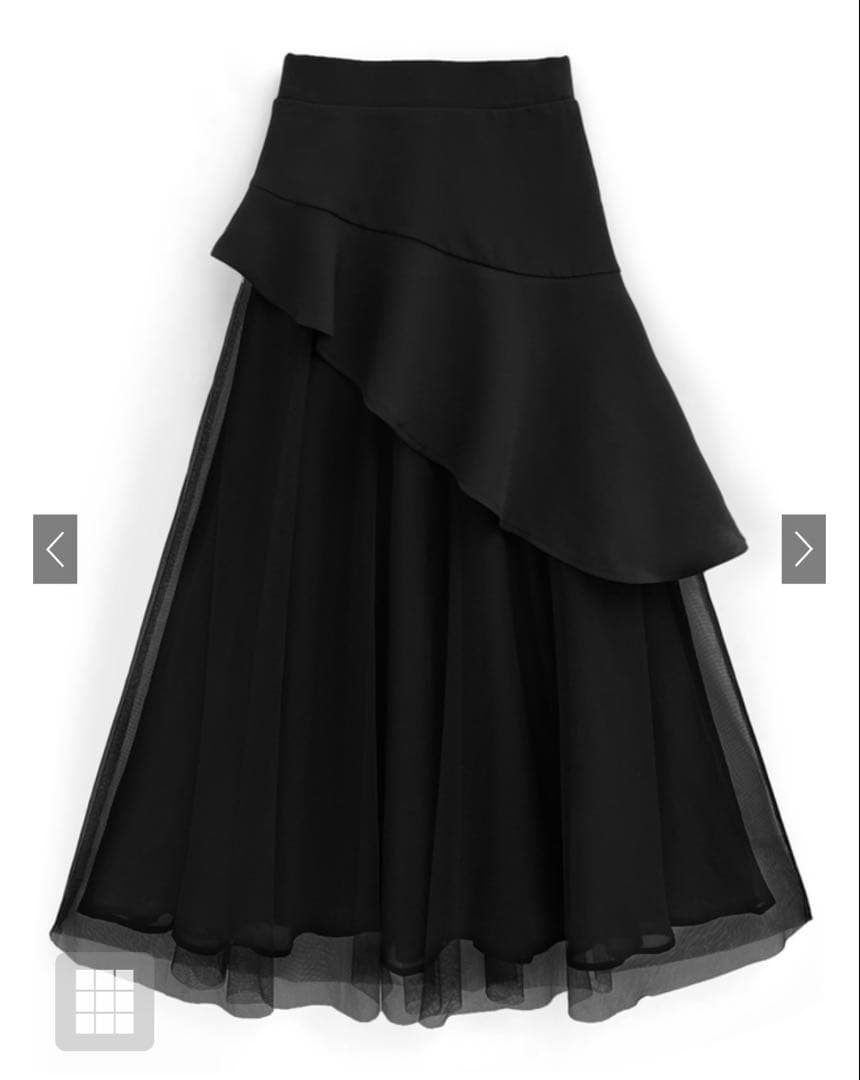Show the next product image
860x1080 pixels.
click(804, 549)
